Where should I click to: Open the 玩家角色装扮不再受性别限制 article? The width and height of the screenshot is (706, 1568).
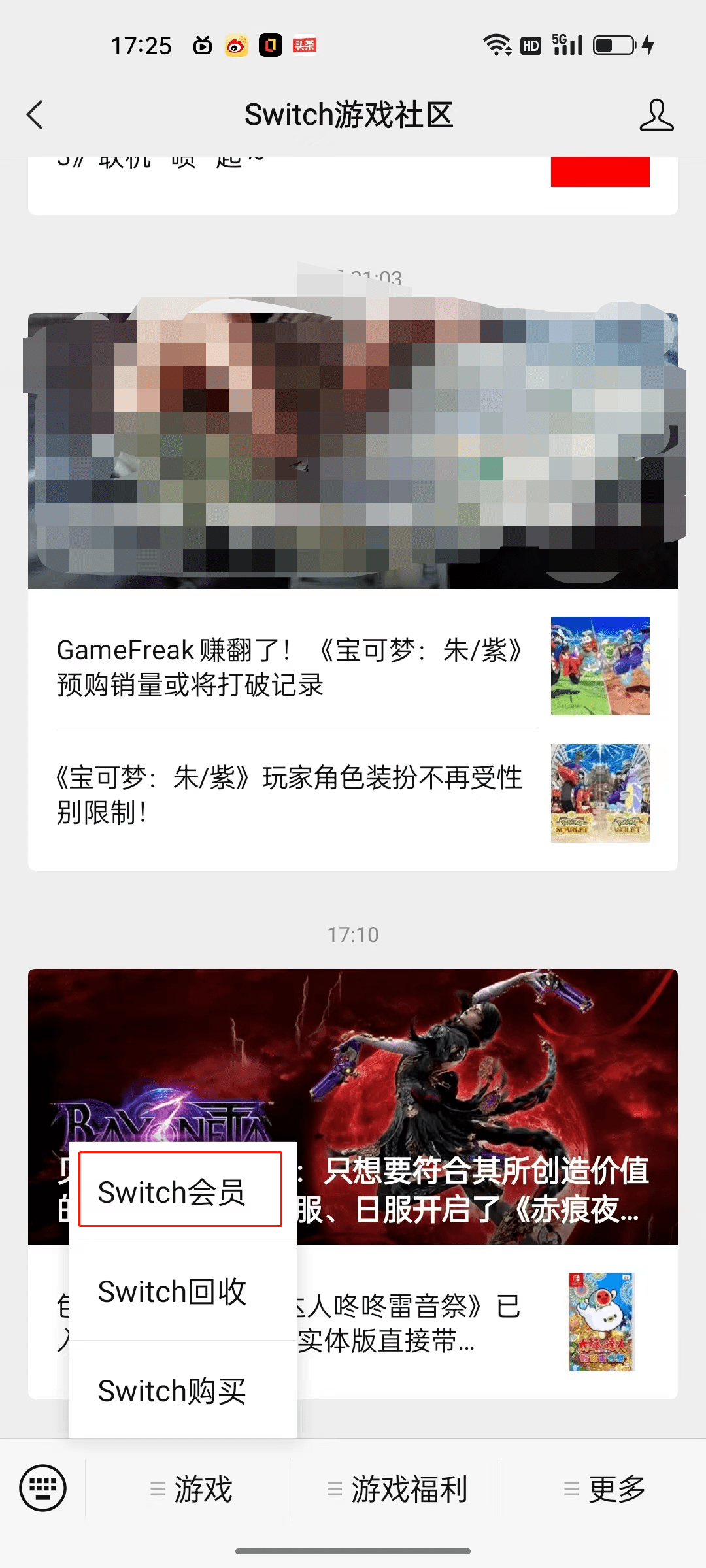tap(288, 794)
